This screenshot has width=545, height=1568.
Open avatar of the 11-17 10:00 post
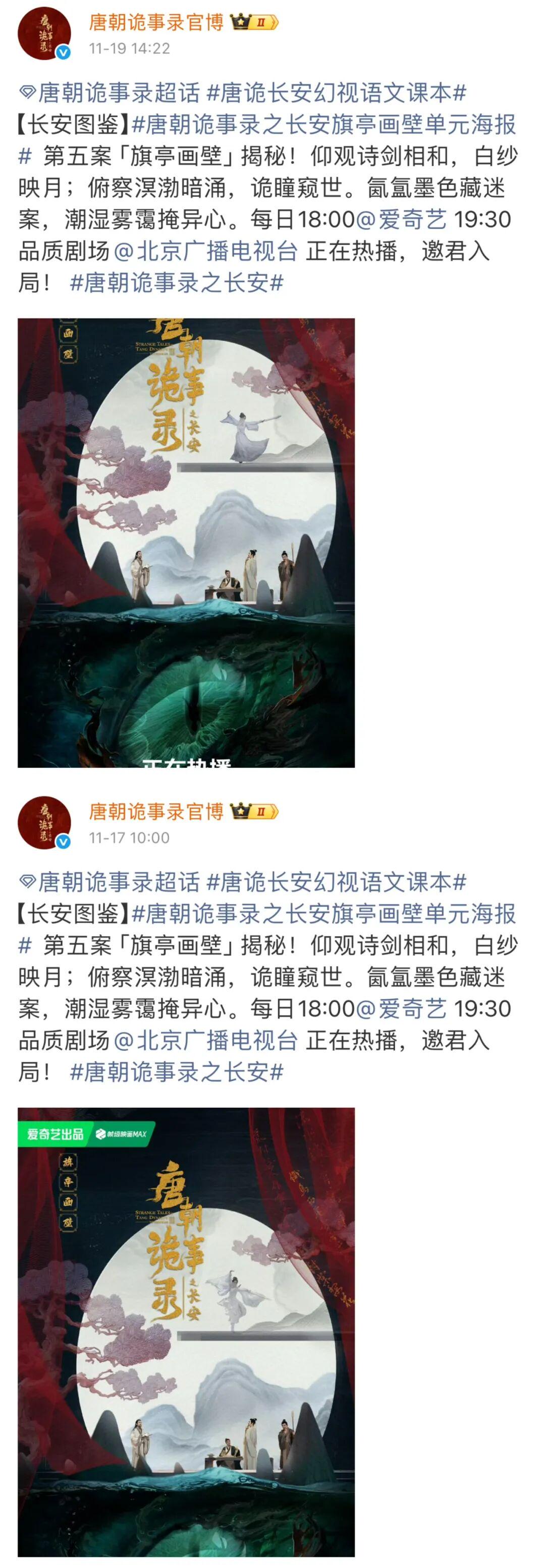coord(44,823)
